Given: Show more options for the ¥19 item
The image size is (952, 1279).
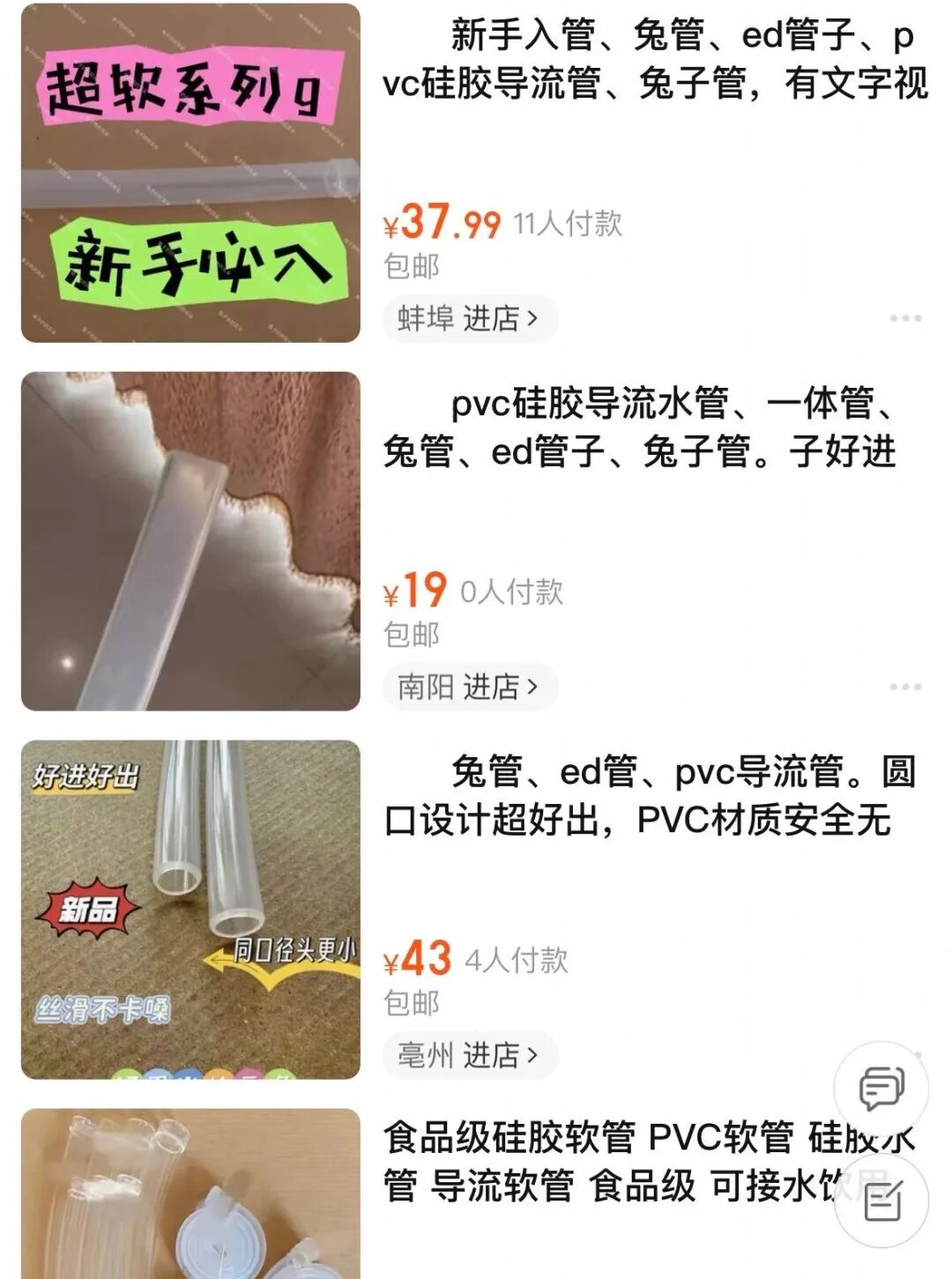Looking at the screenshot, I should pyautogui.click(x=905, y=687).
